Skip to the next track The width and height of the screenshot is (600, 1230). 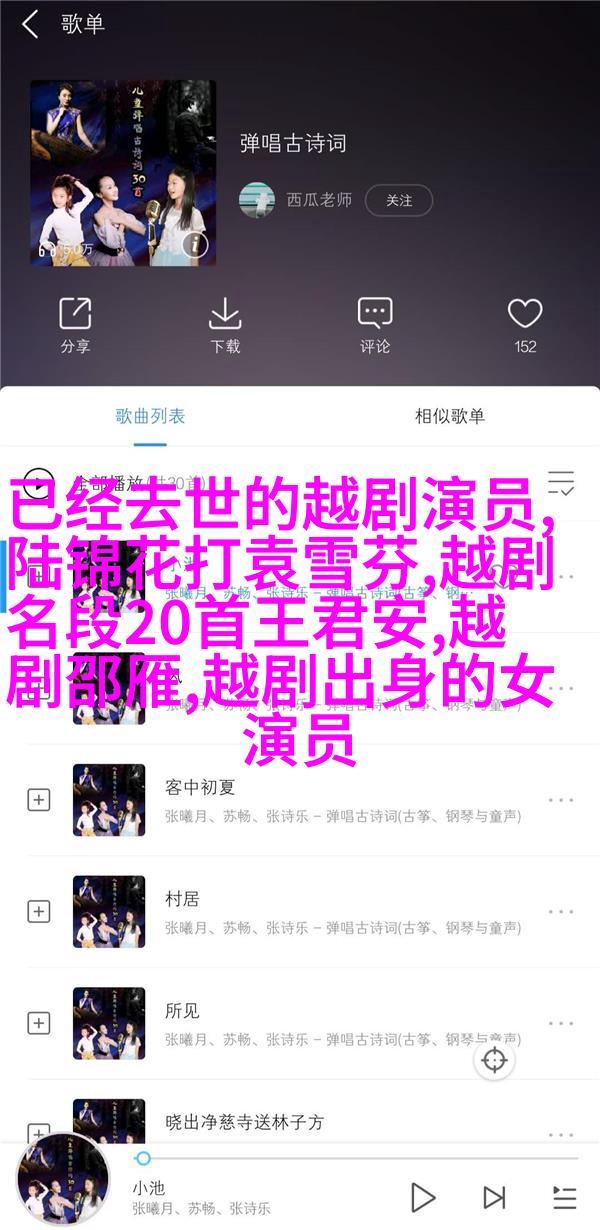click(494, 1196)
